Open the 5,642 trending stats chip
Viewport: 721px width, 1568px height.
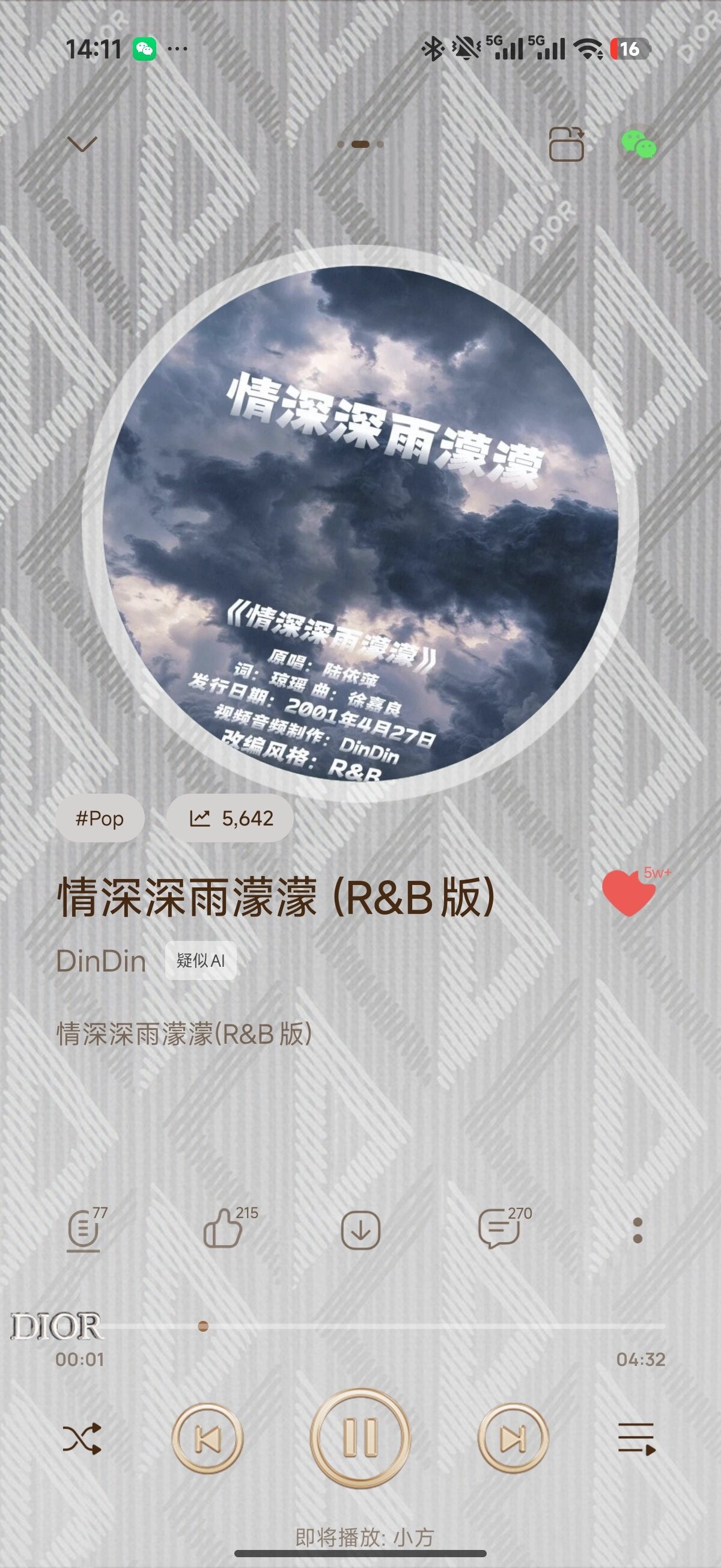click(x=231, y=818)
